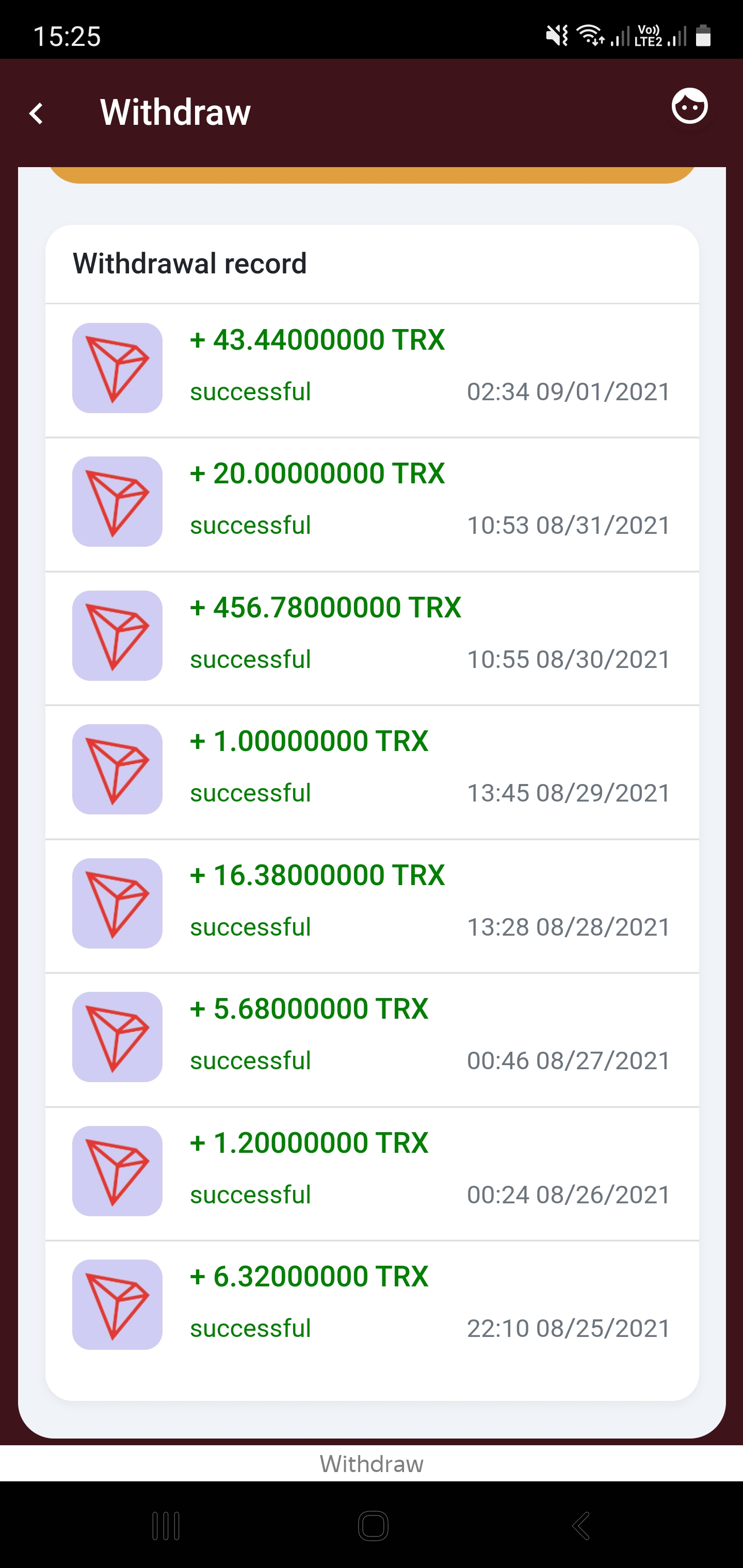This screenshot has width=743, height=1568.
Task: Open the recent apps view
Action: [x=166, y=1525]
